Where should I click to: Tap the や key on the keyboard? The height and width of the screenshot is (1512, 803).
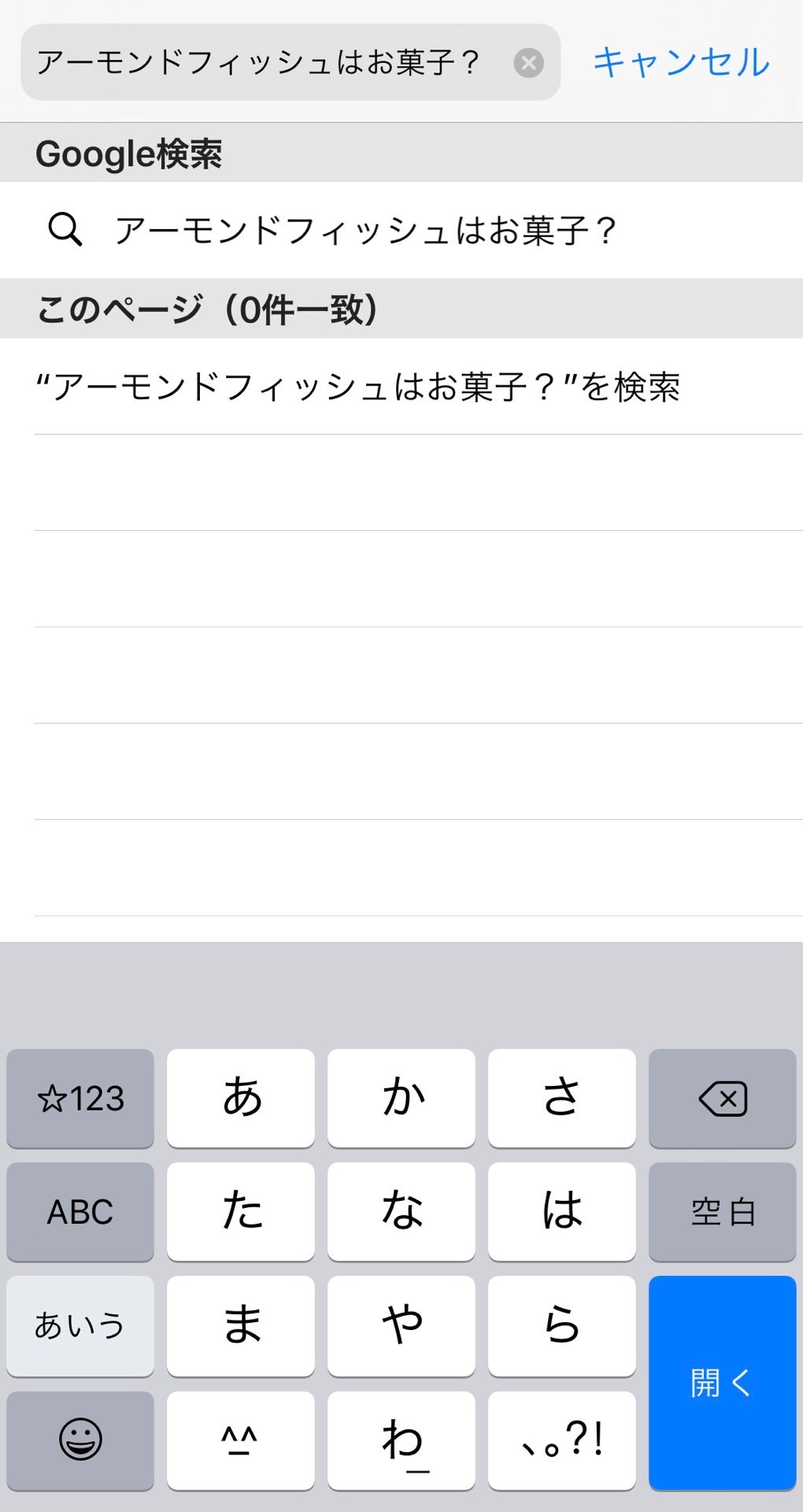click(401, 1326)
